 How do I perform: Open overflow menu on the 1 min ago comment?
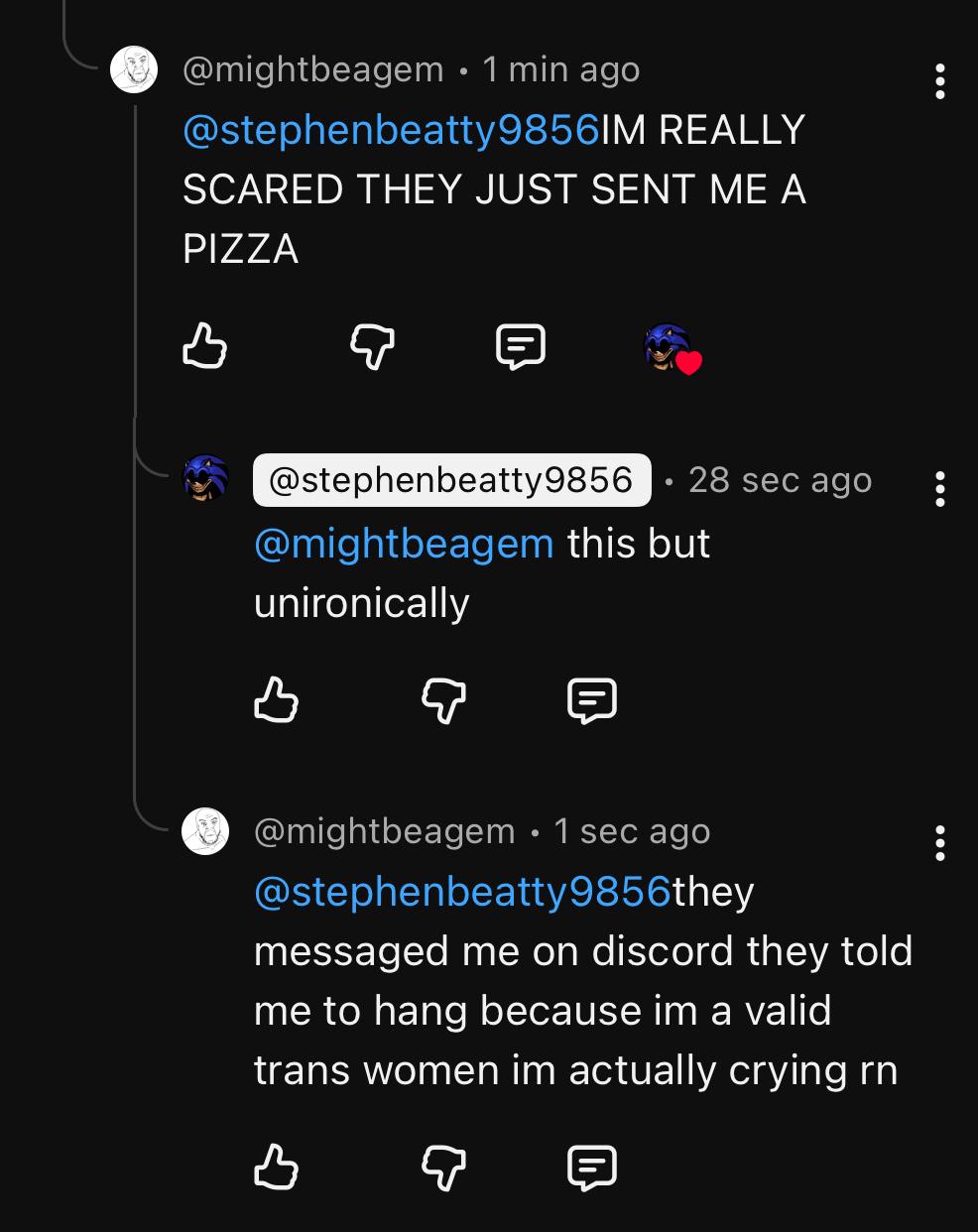coord(939,81)
